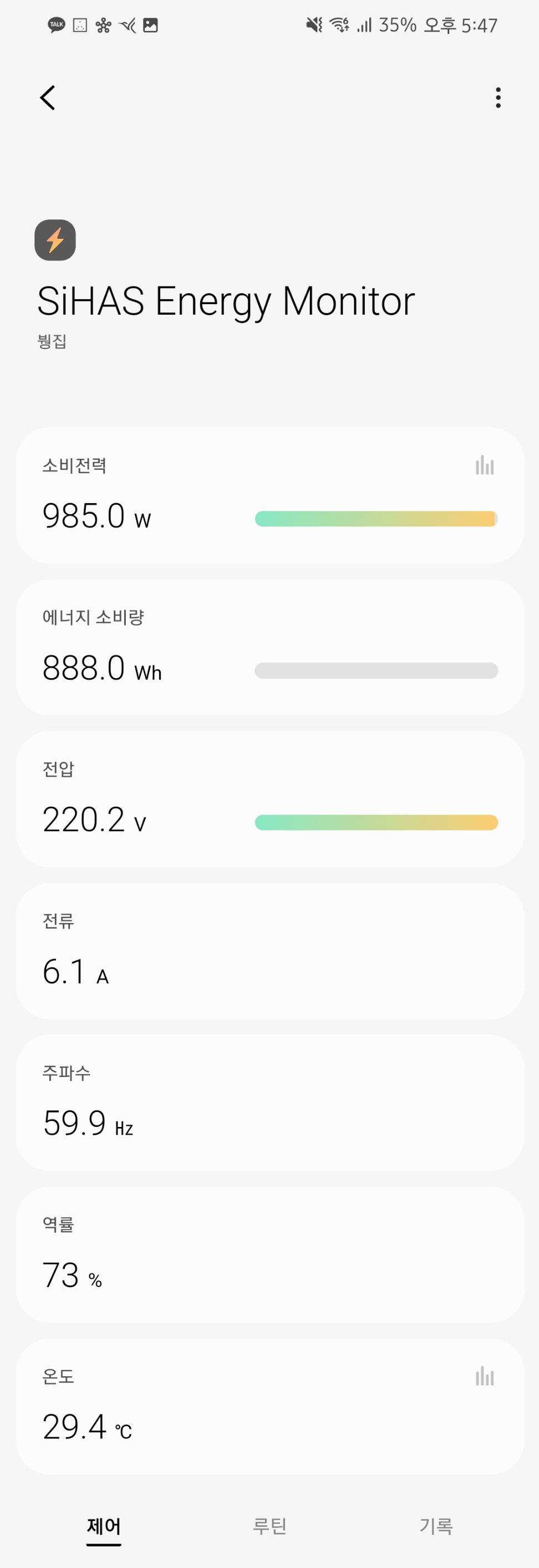539x1568 pixels.
Task: Open the 소비전력 power history chart
Action: (485, 465)
